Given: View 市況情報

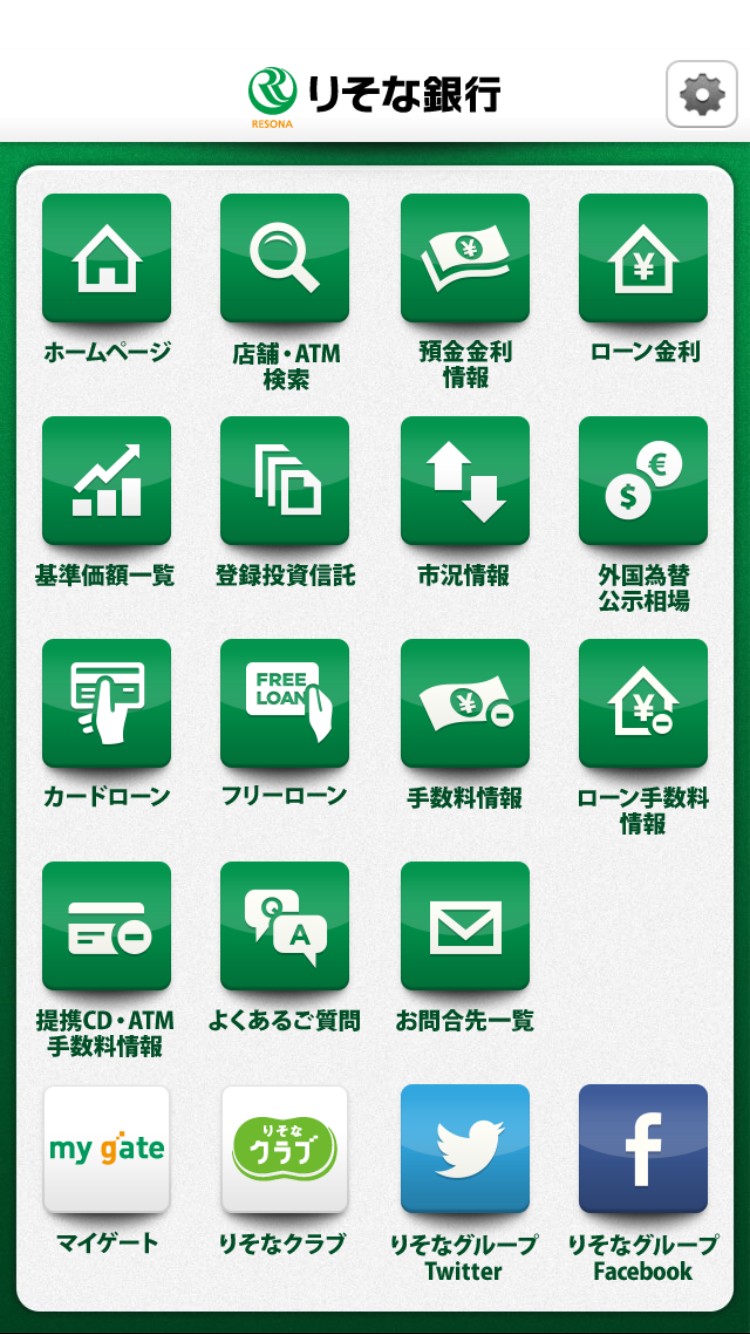Looking at the screenshot, I should click(x=465, y=481).
